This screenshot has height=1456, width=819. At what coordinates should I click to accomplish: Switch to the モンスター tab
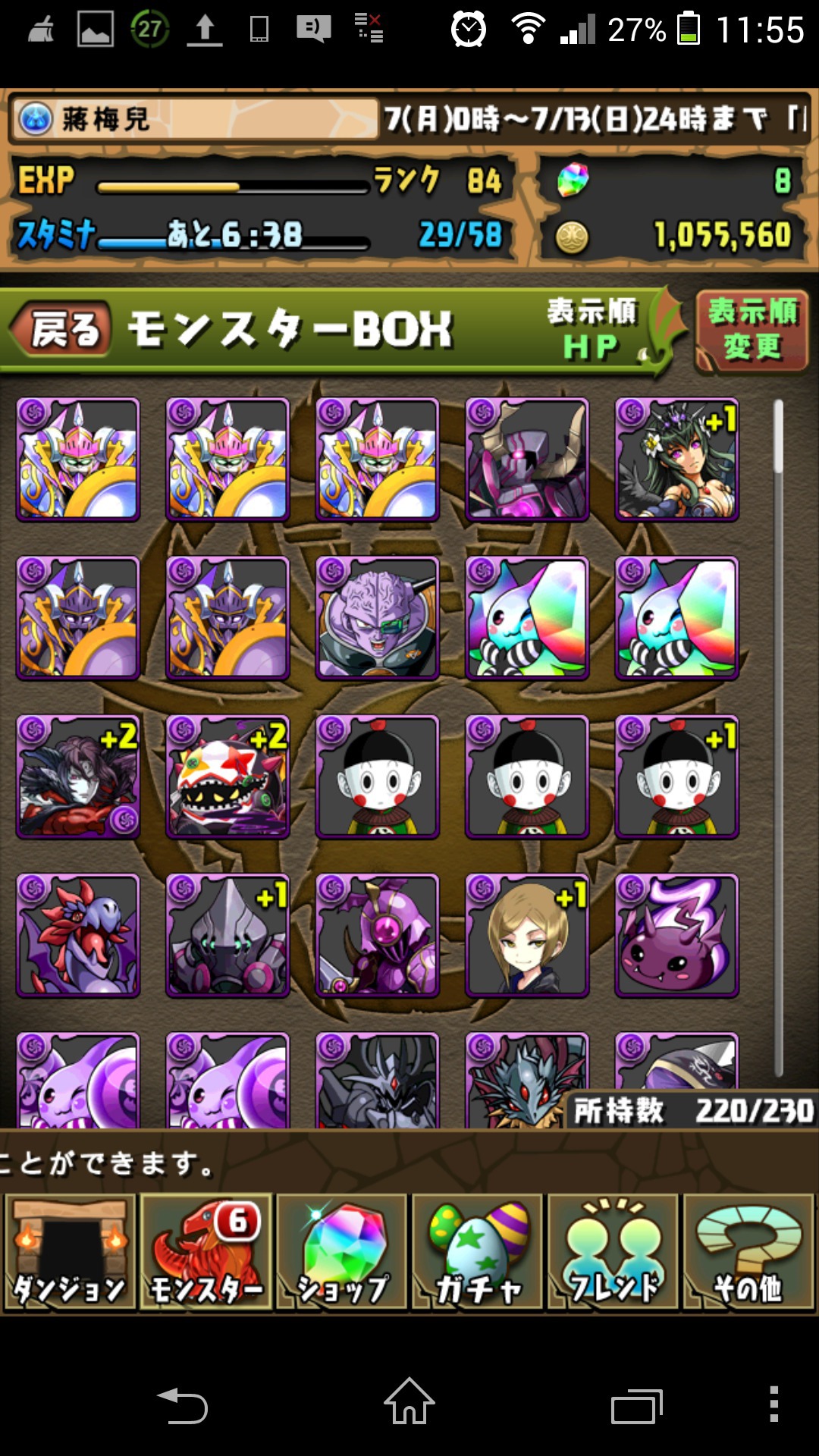pyautogui.click(x=206, y=1252)
